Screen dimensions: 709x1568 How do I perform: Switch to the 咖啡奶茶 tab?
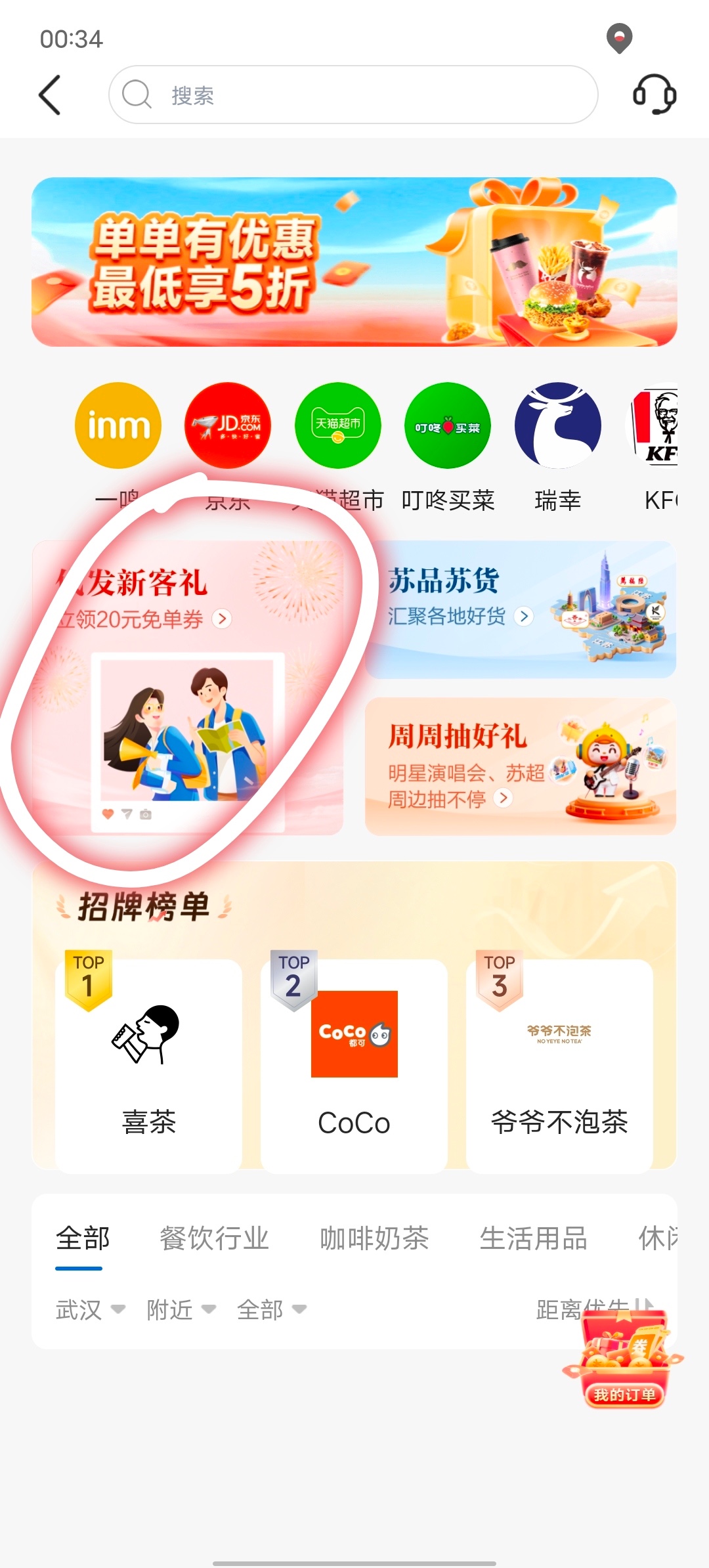374,1238
